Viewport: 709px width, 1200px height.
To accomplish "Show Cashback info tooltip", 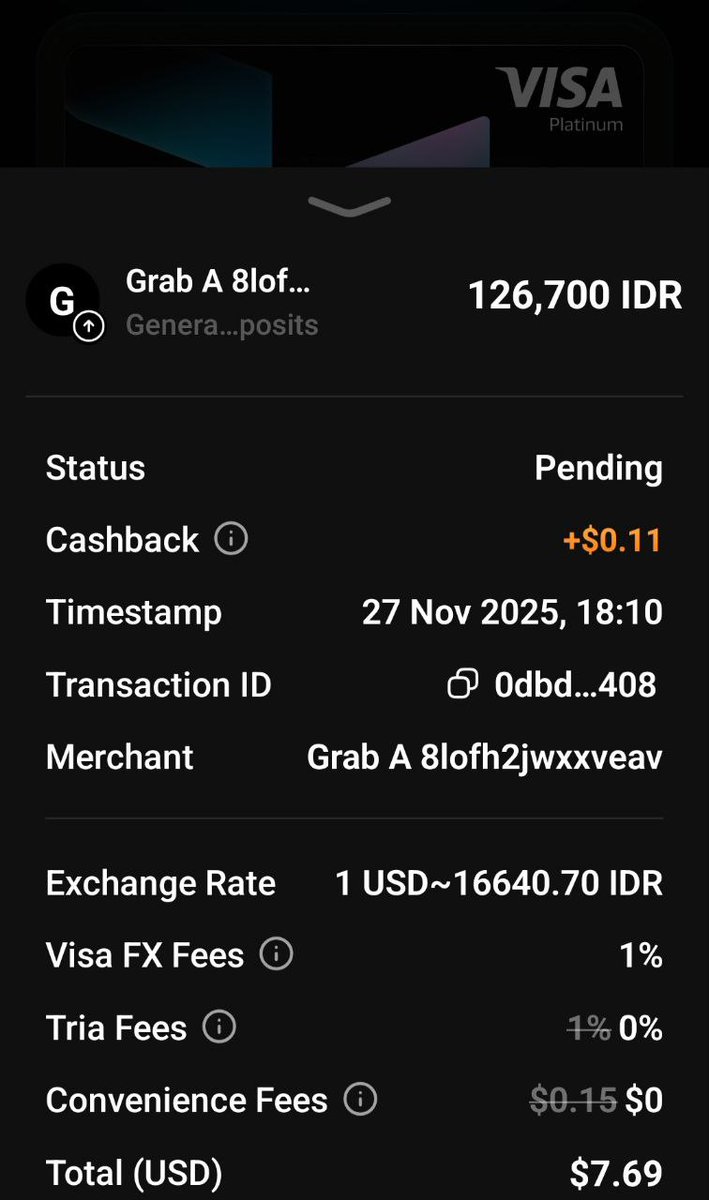I will [x=231, y=540].
